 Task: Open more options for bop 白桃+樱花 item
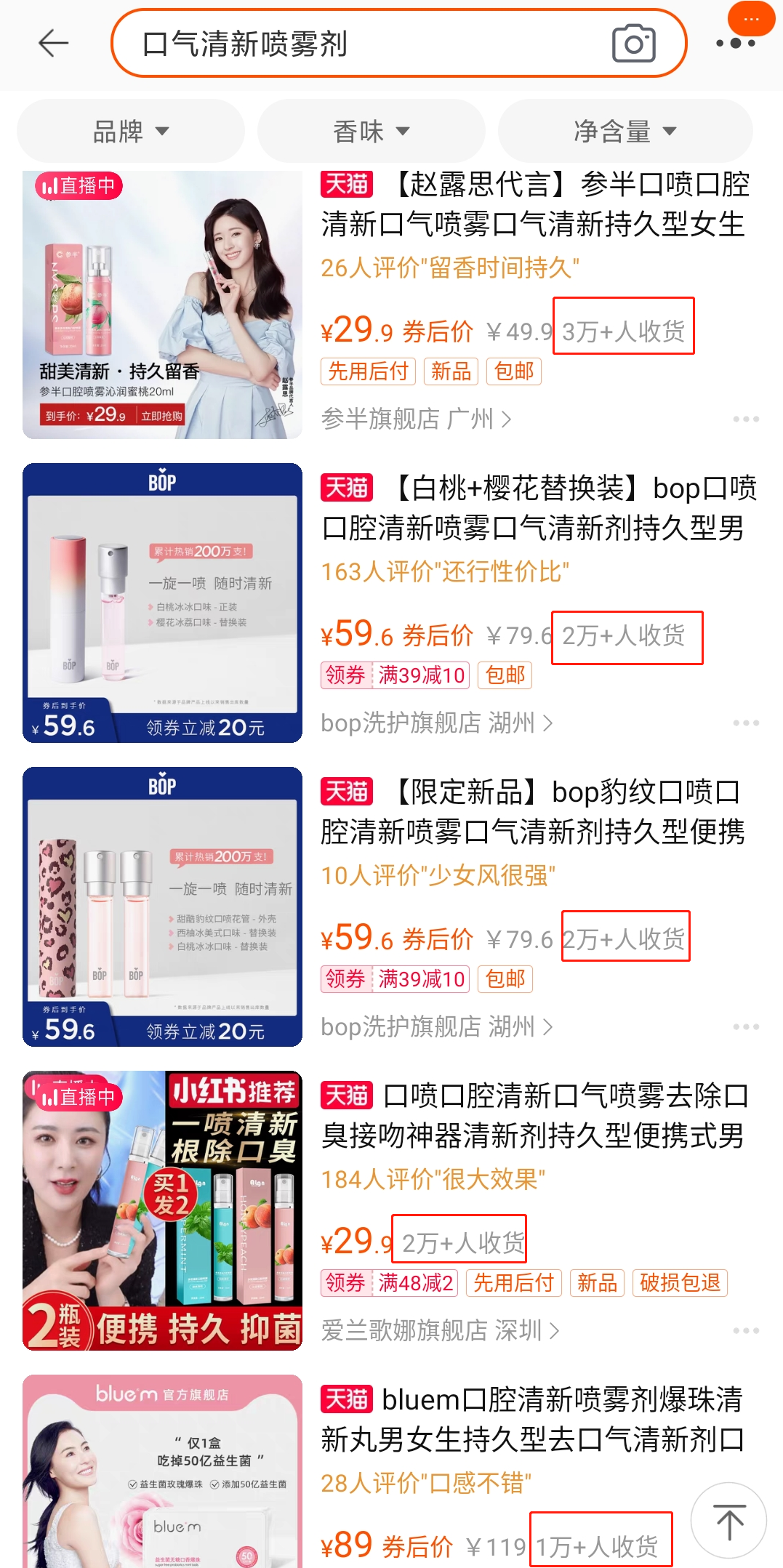746,723
